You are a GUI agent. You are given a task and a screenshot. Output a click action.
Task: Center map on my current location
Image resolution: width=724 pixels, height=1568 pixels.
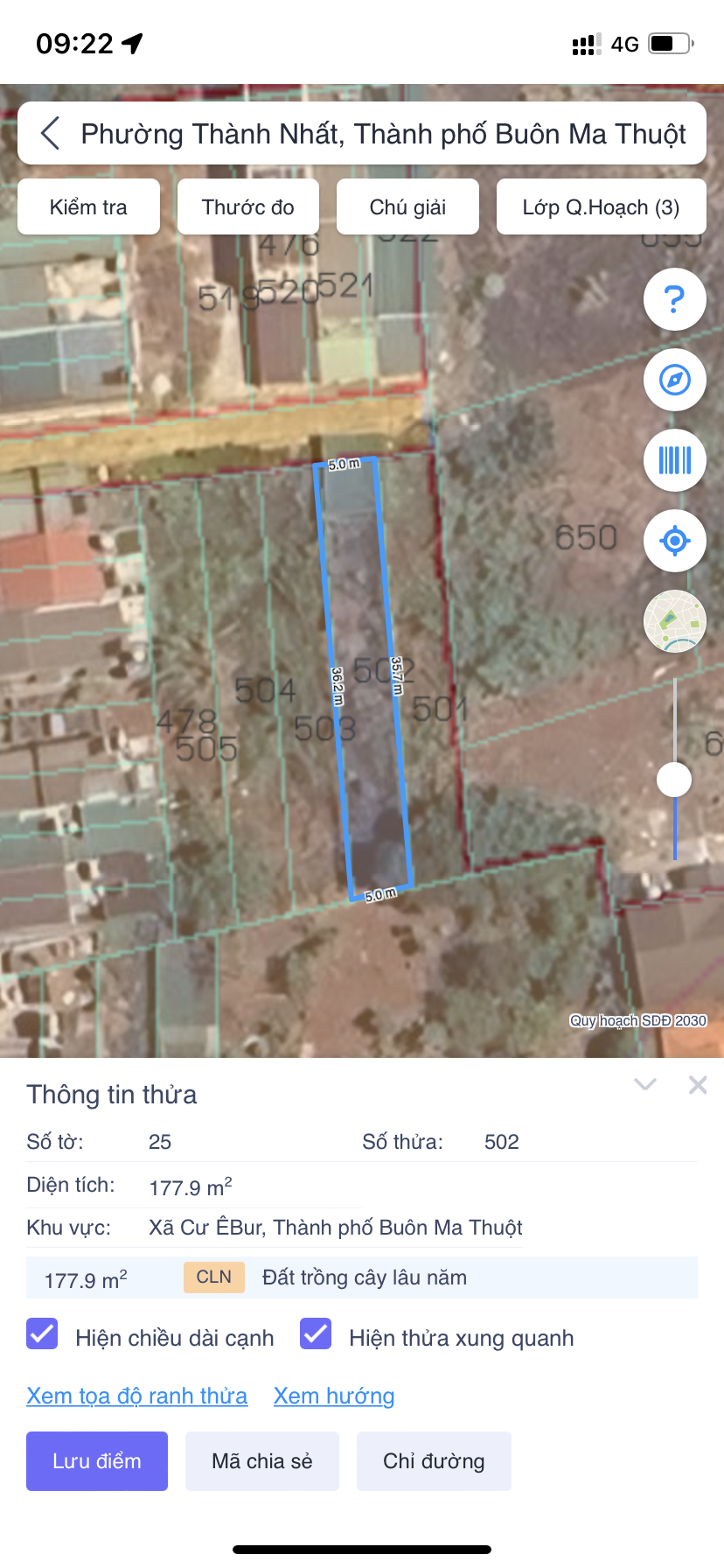click(674, 541)
